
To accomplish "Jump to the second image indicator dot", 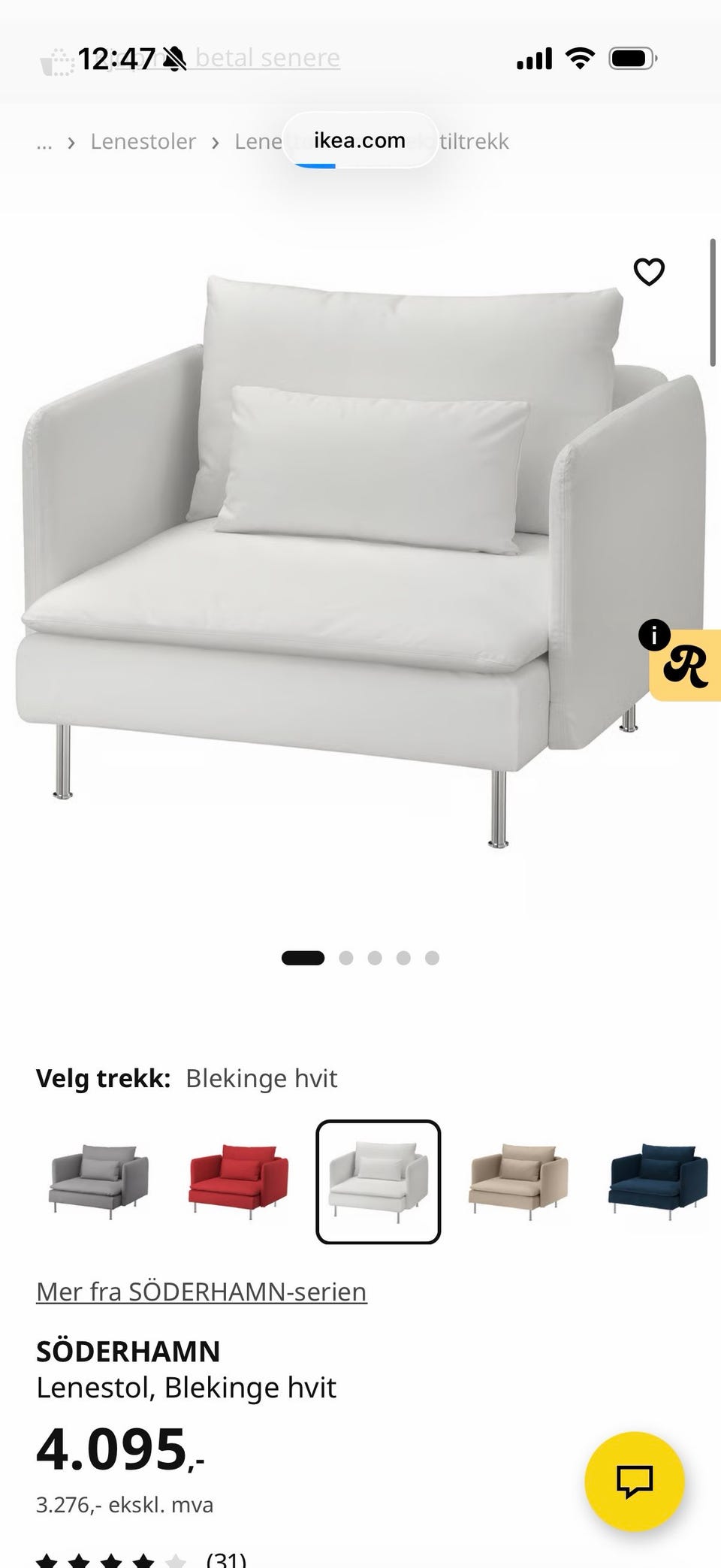I will [x=346, y=958].
